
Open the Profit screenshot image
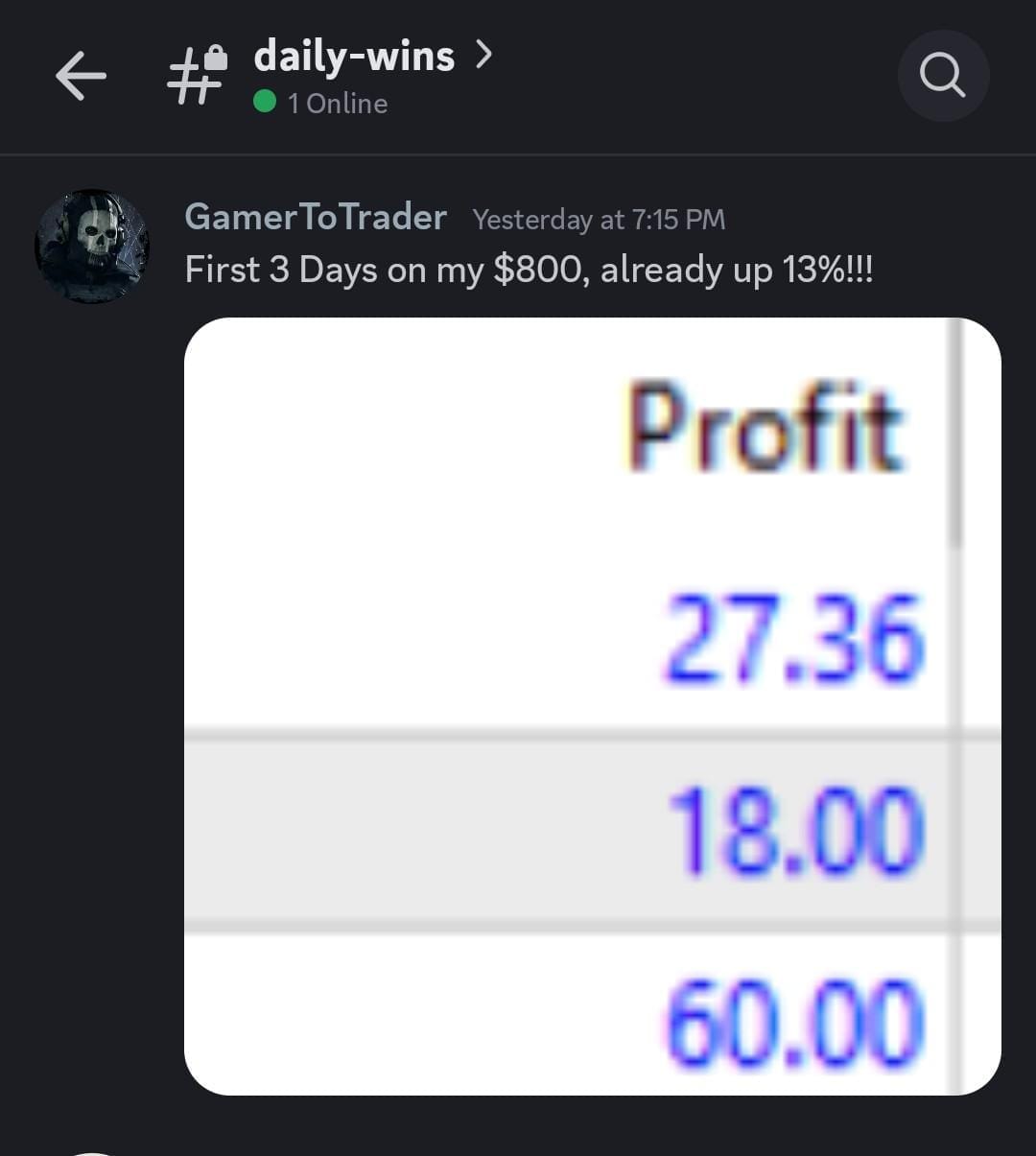(x=592, y=706)
